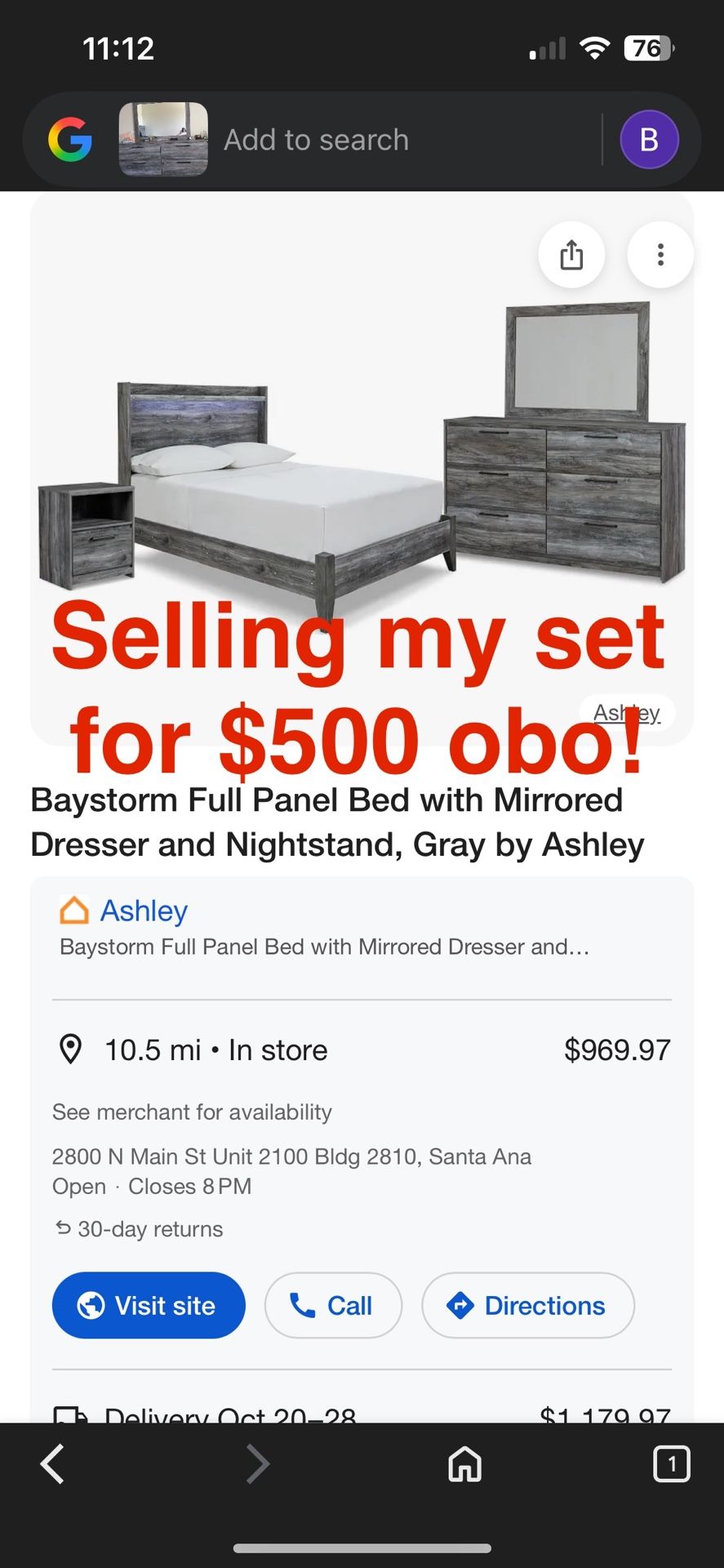This screenshot has height=1568, width=724.
Task: Select the directions arrow icon
Action: click(461, 1305)
